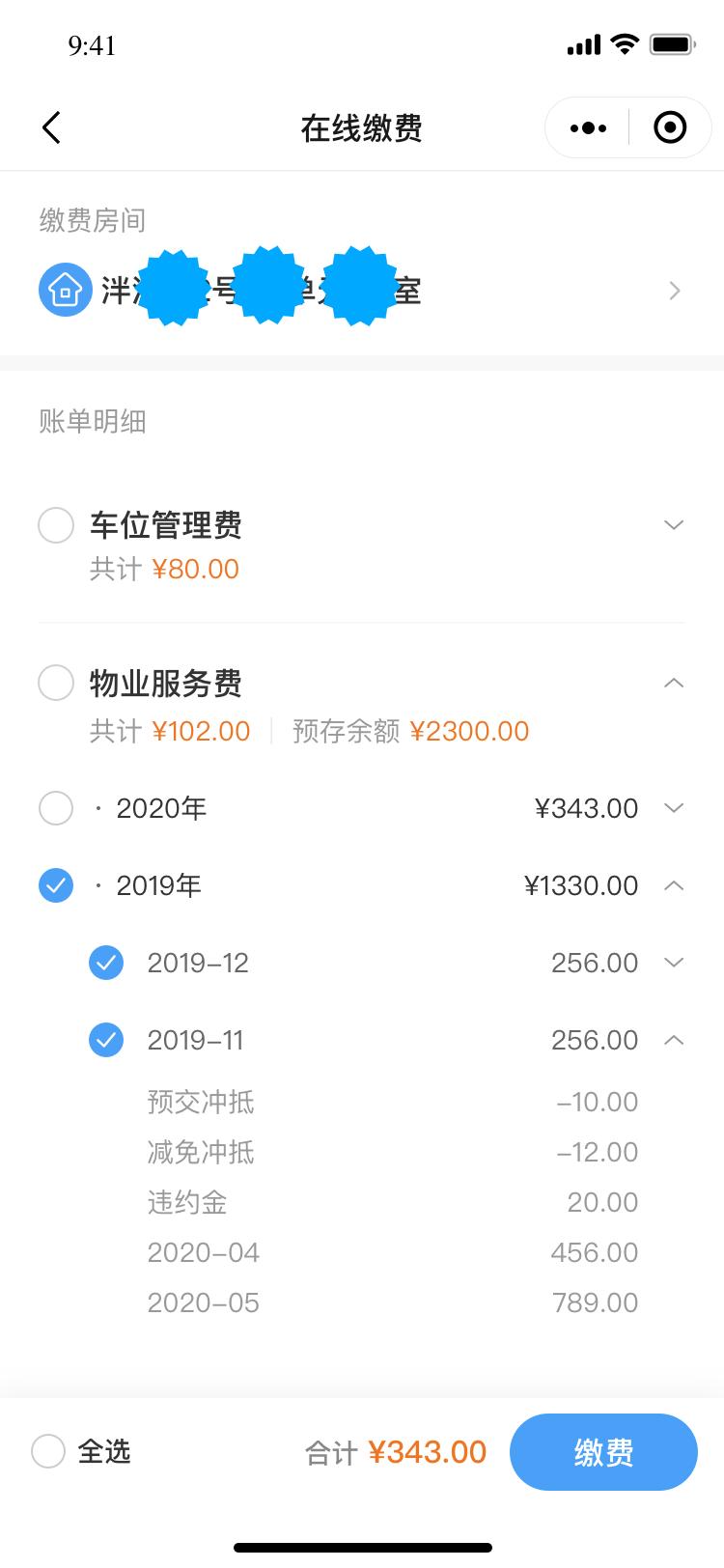The height and width of the screenshot is (1568, 724).
Task: Collapse the 物业服务费 section
Action: coord(674,683)
